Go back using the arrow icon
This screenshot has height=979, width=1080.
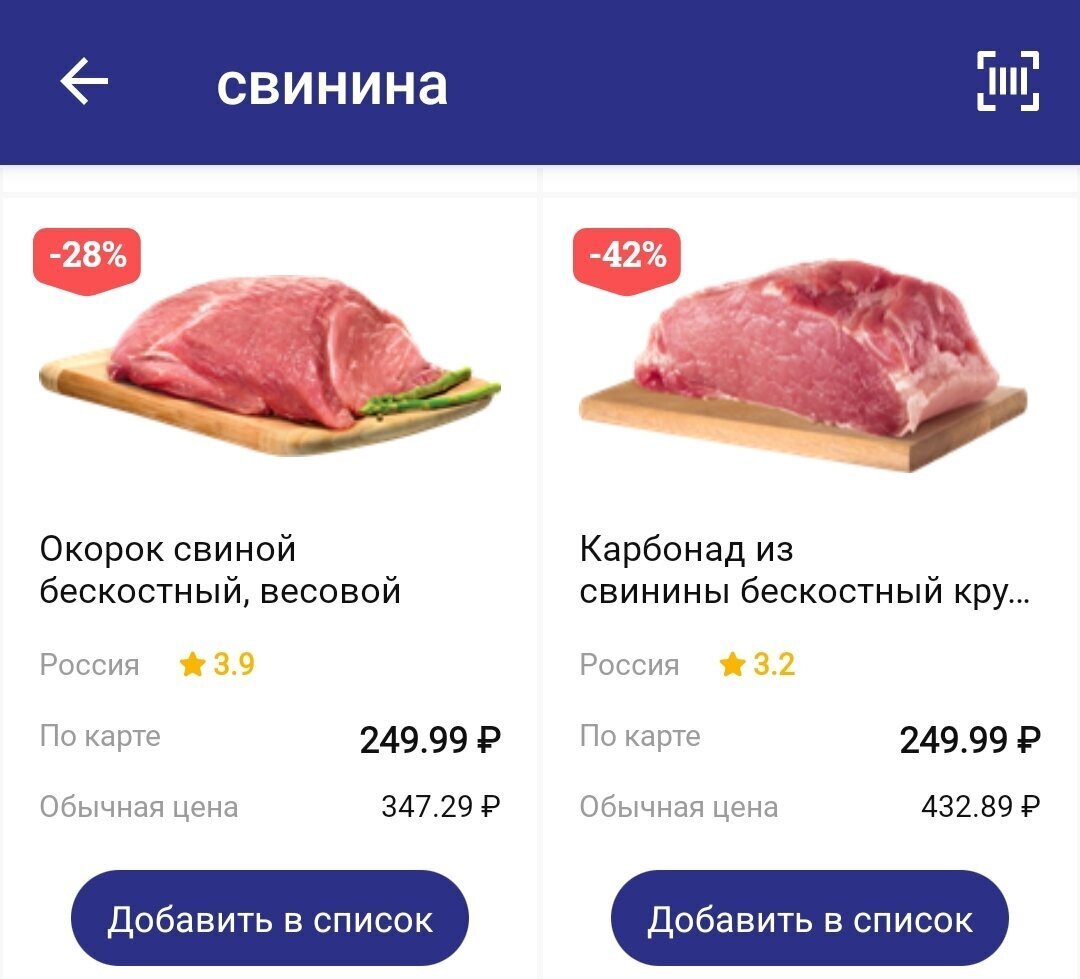tap(84, 81)
